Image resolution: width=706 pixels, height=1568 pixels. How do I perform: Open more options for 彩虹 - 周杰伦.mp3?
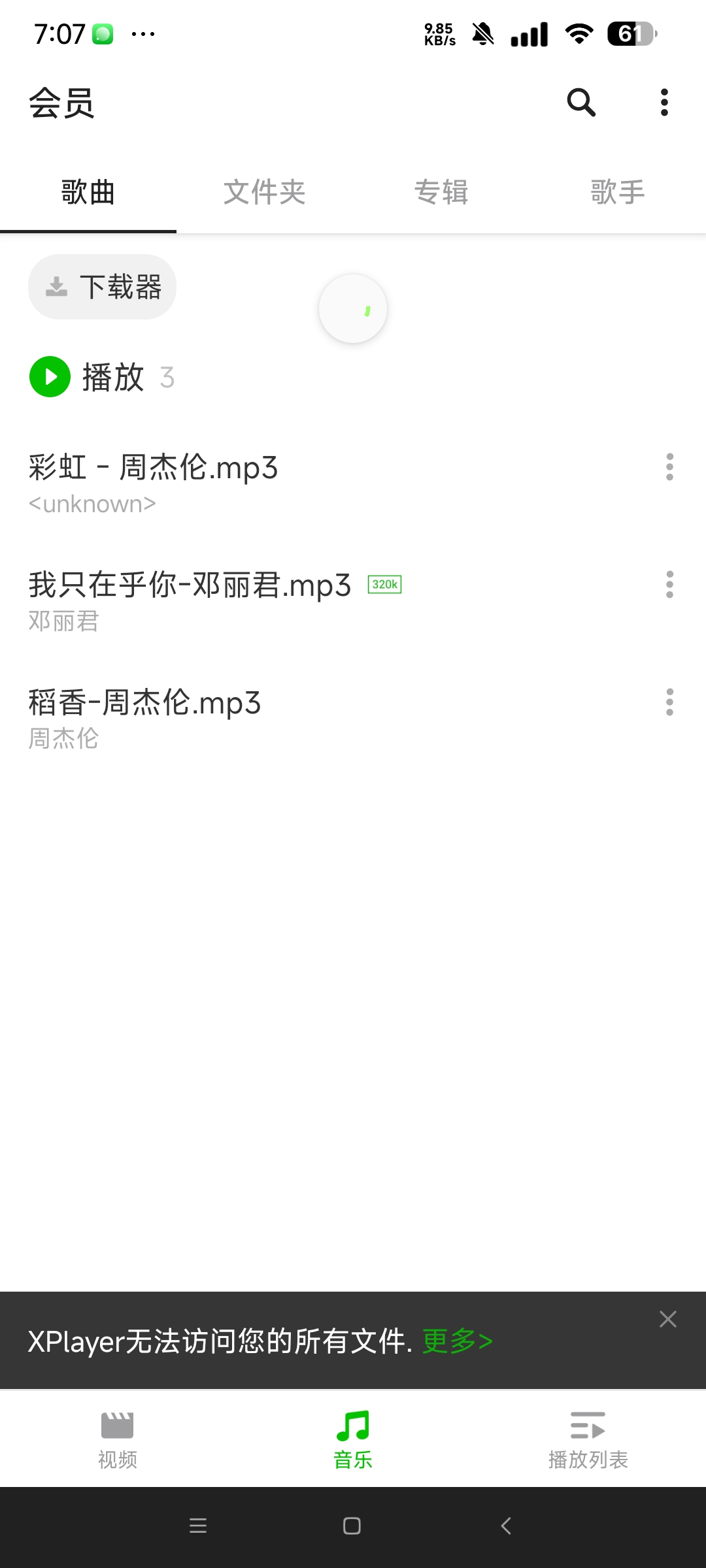669,467
